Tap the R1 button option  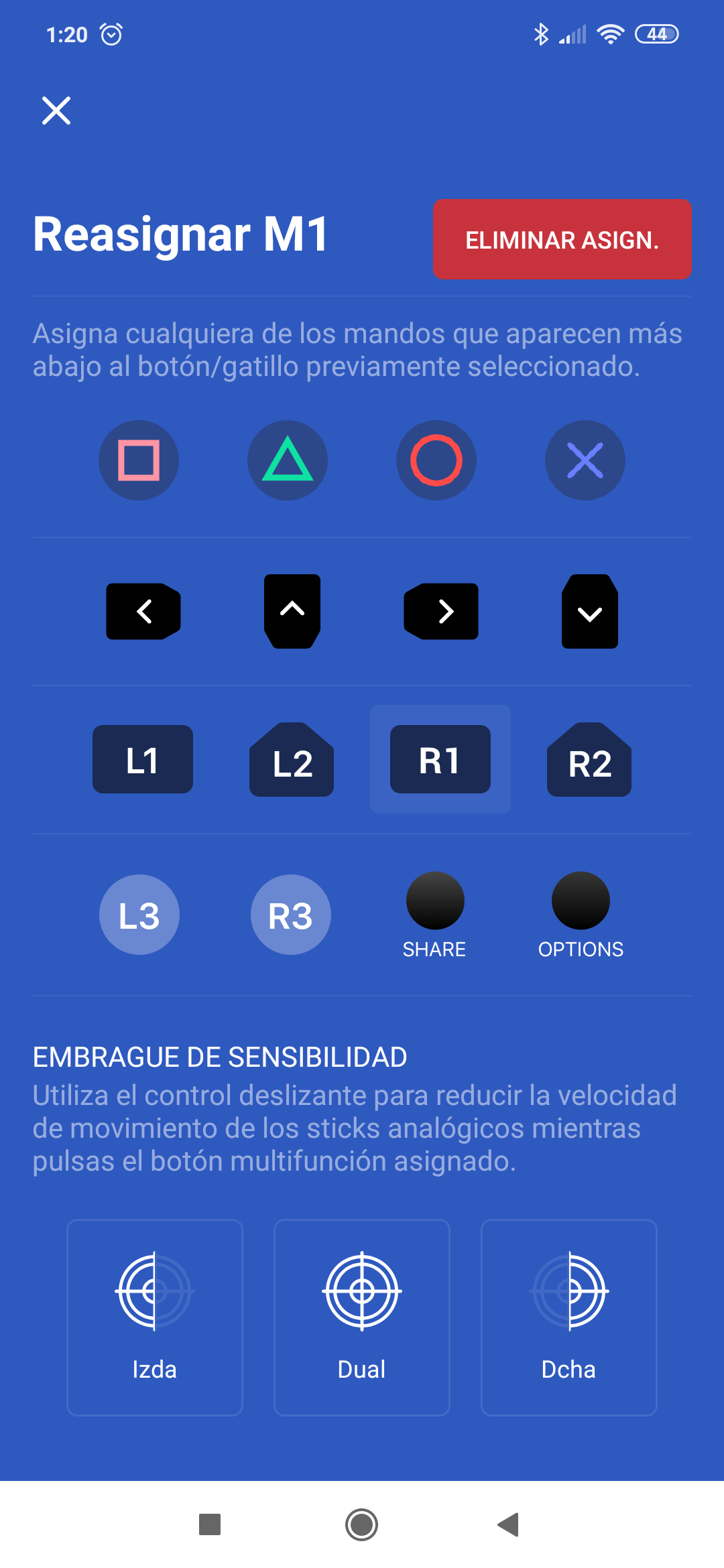point(440,759)
